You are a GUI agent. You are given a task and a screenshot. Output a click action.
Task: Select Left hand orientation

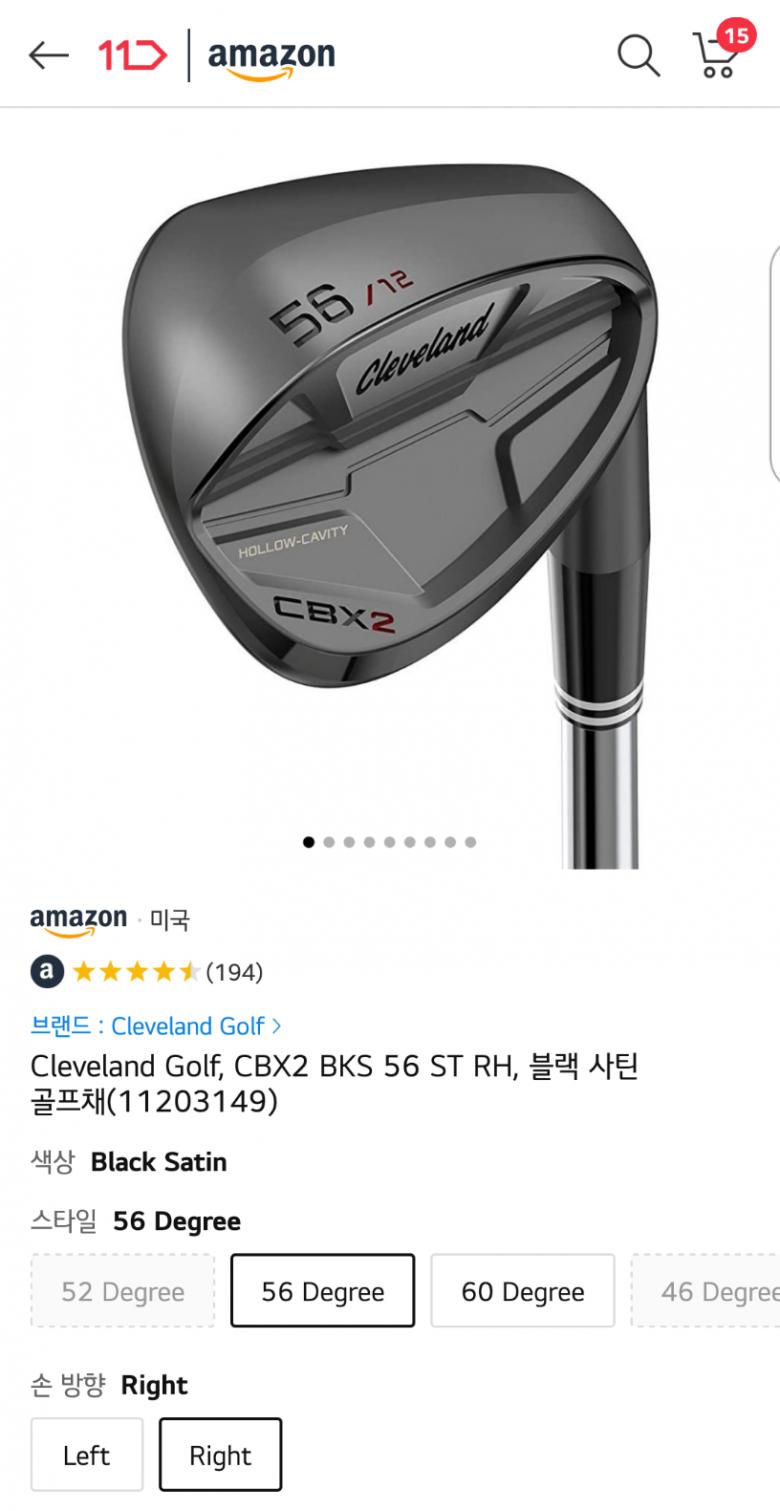point(87,1455)
